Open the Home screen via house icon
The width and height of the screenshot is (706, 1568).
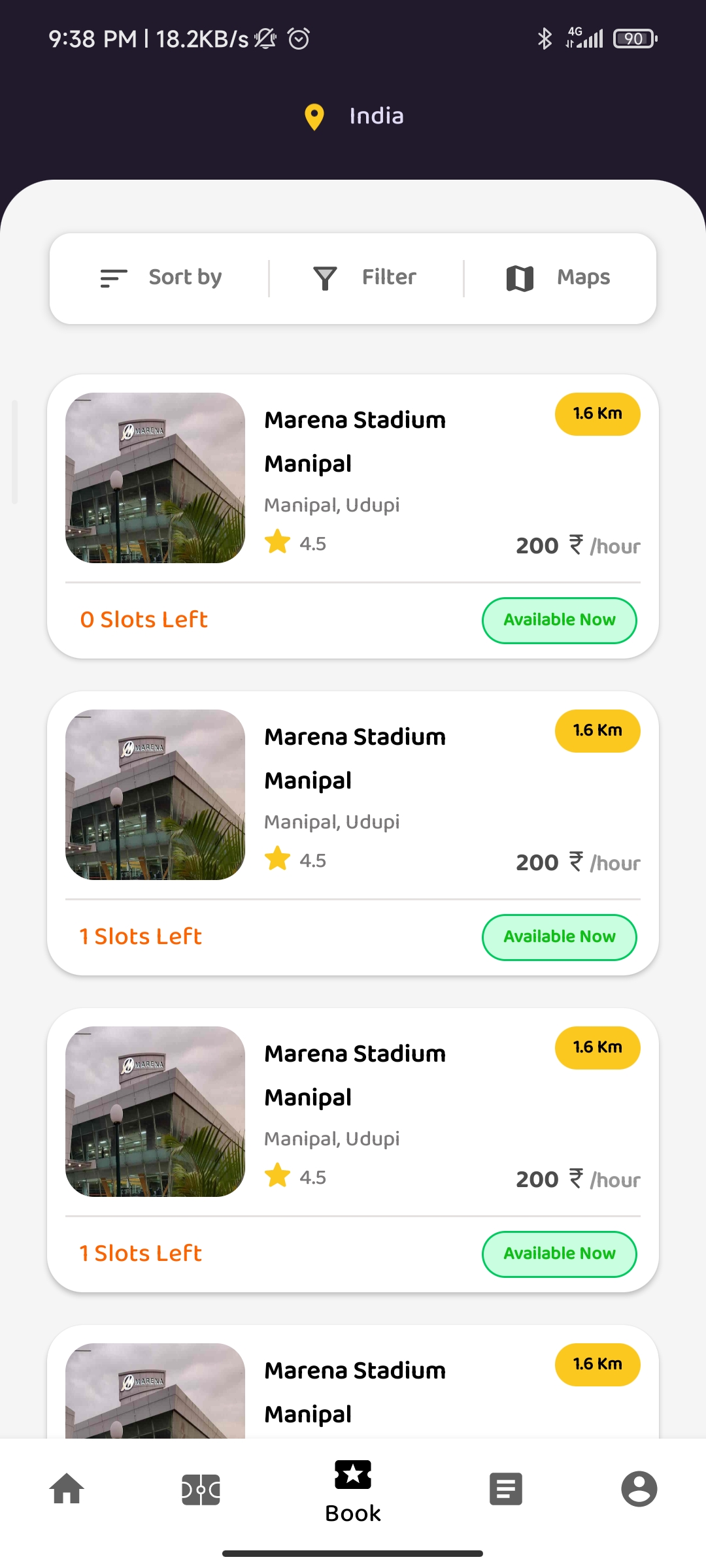[67, 1490]
